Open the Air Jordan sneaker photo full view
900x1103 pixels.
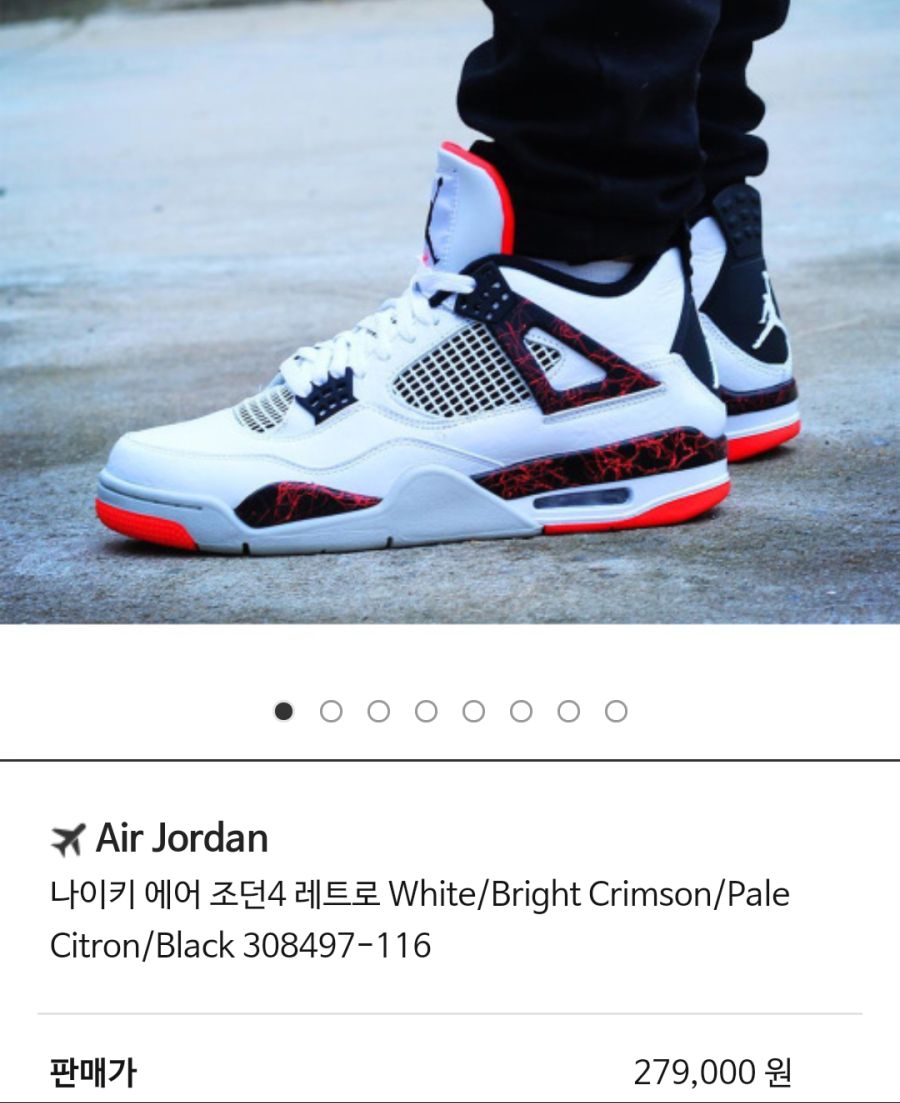point(450,310)
